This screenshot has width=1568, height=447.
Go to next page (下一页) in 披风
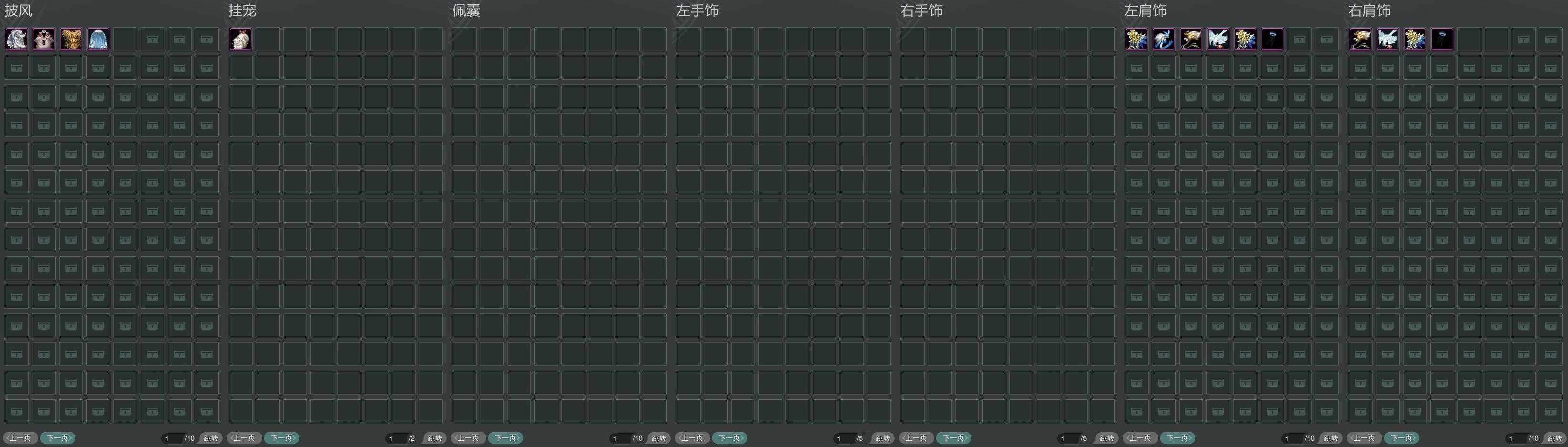tap(58, 438)
